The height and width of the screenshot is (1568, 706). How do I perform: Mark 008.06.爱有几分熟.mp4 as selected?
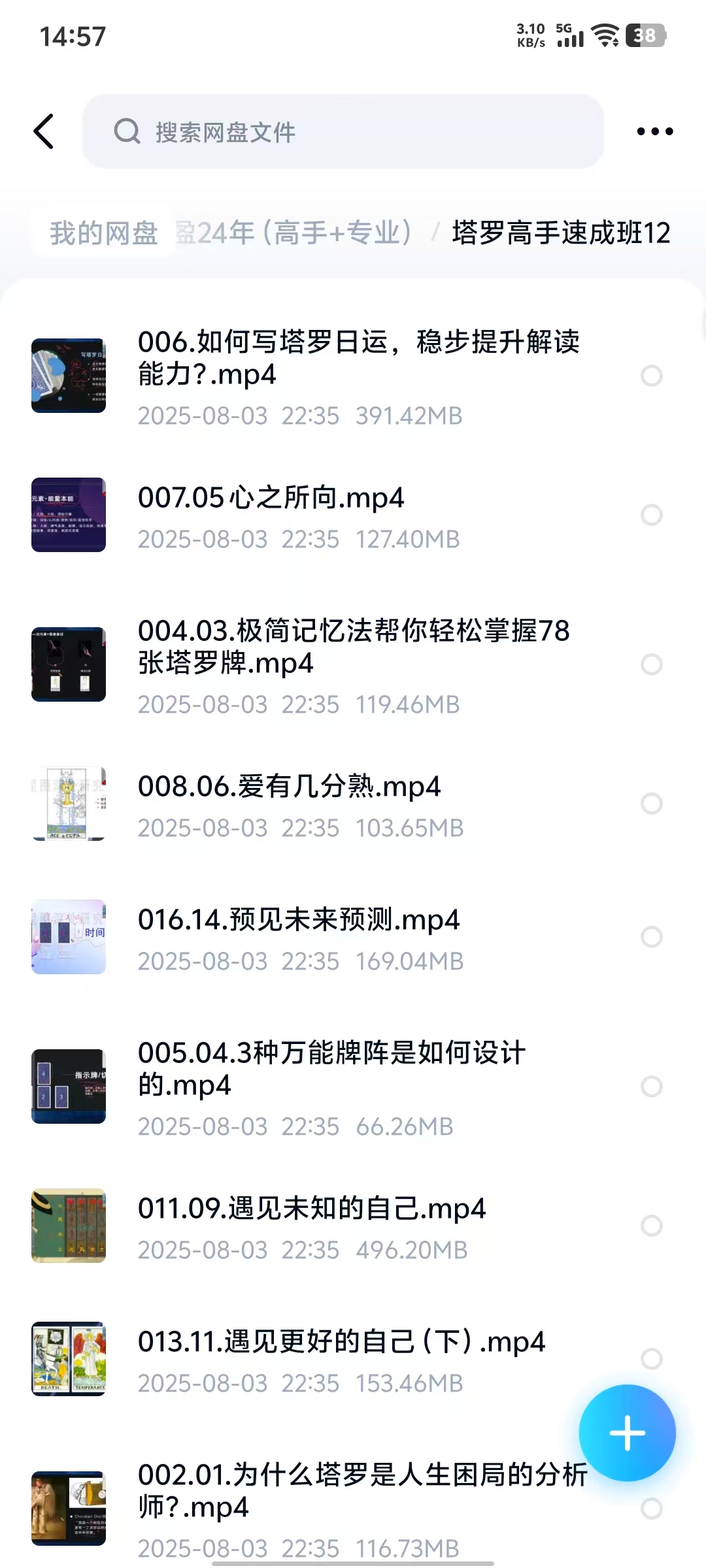[x=651, y=804]
